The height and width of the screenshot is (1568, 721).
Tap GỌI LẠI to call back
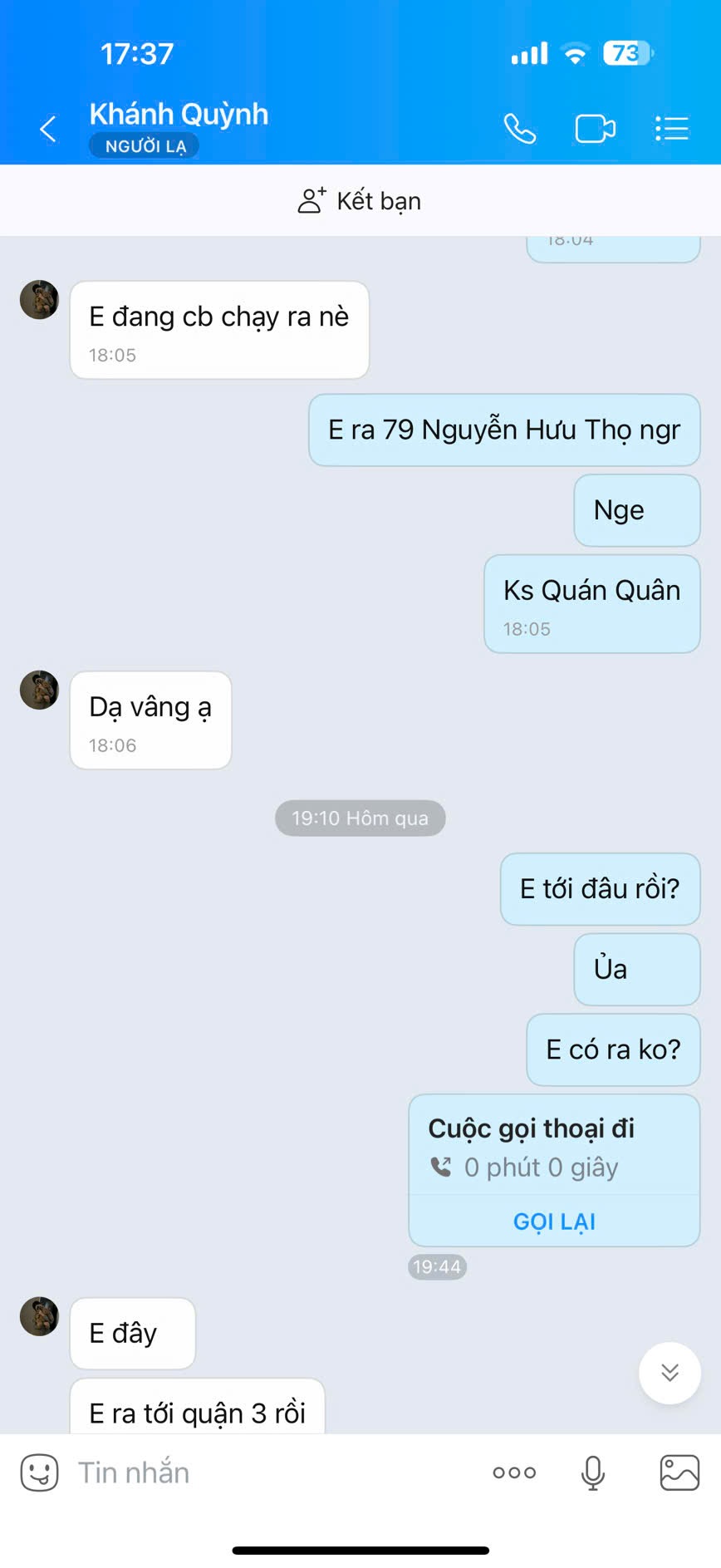pos(554,1221)
